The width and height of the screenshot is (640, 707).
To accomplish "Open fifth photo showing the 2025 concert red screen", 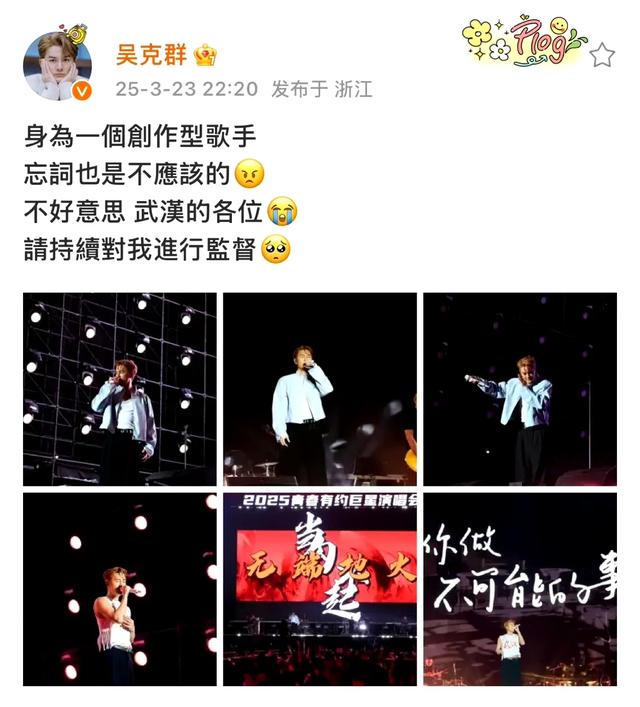I will click(x=319, y=589).
